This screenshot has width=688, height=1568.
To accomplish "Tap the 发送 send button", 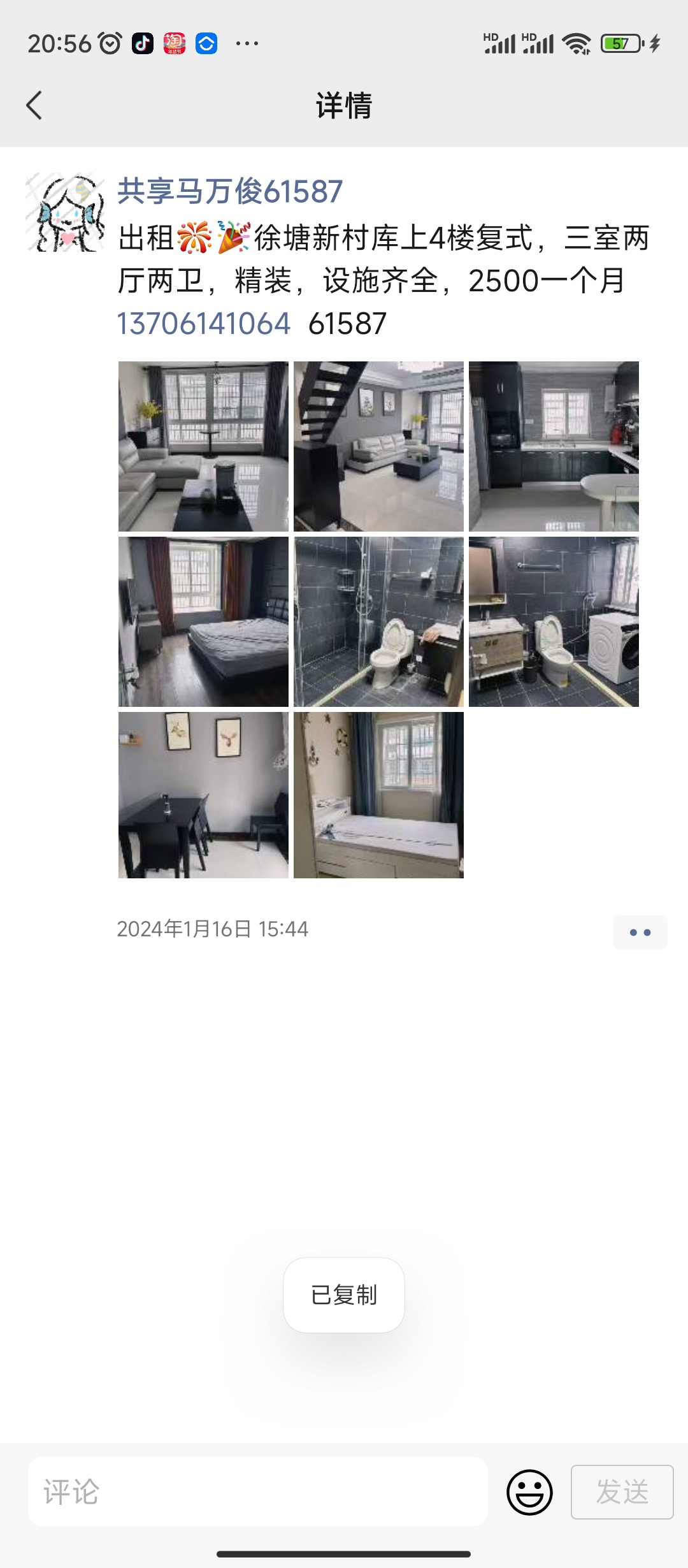I will 622,1492.
